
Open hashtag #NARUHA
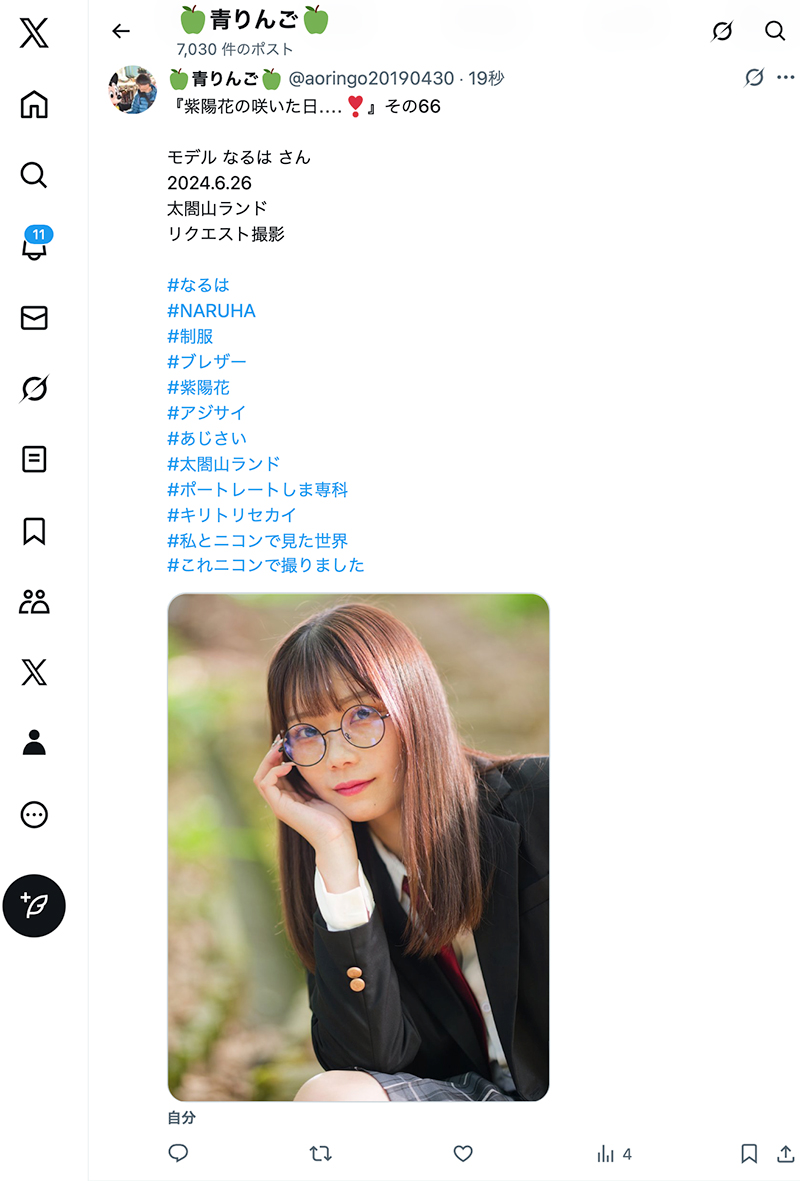coord(211,311)
